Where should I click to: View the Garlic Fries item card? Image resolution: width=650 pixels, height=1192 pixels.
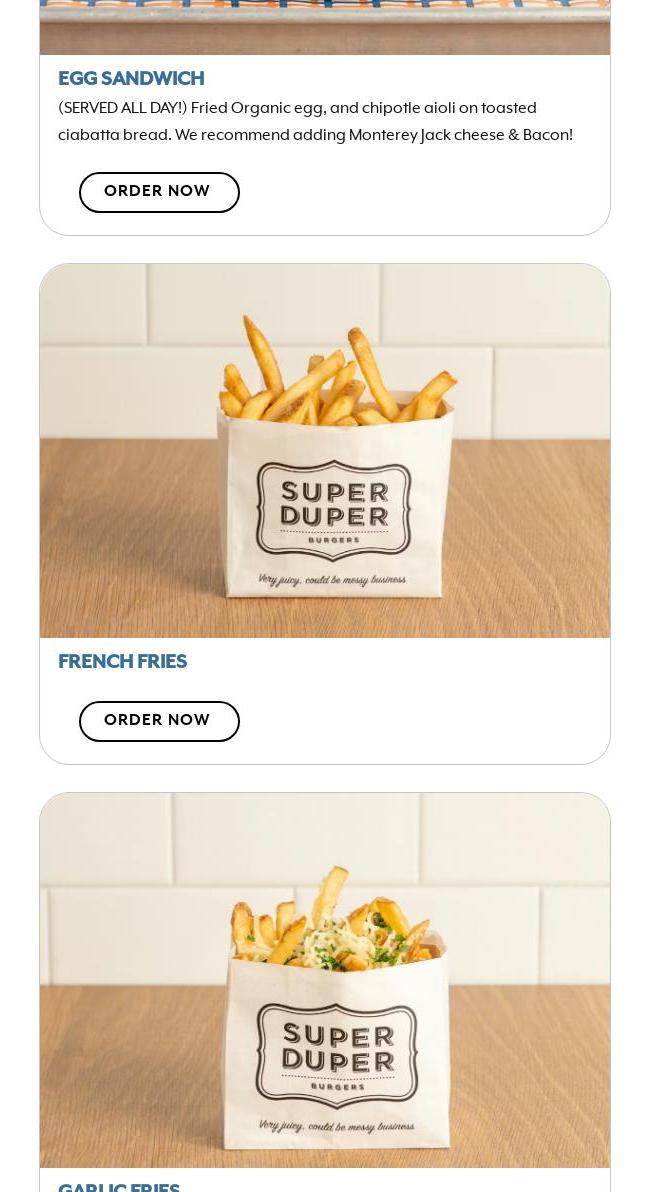pyautogui.click(x=325, y=980)
